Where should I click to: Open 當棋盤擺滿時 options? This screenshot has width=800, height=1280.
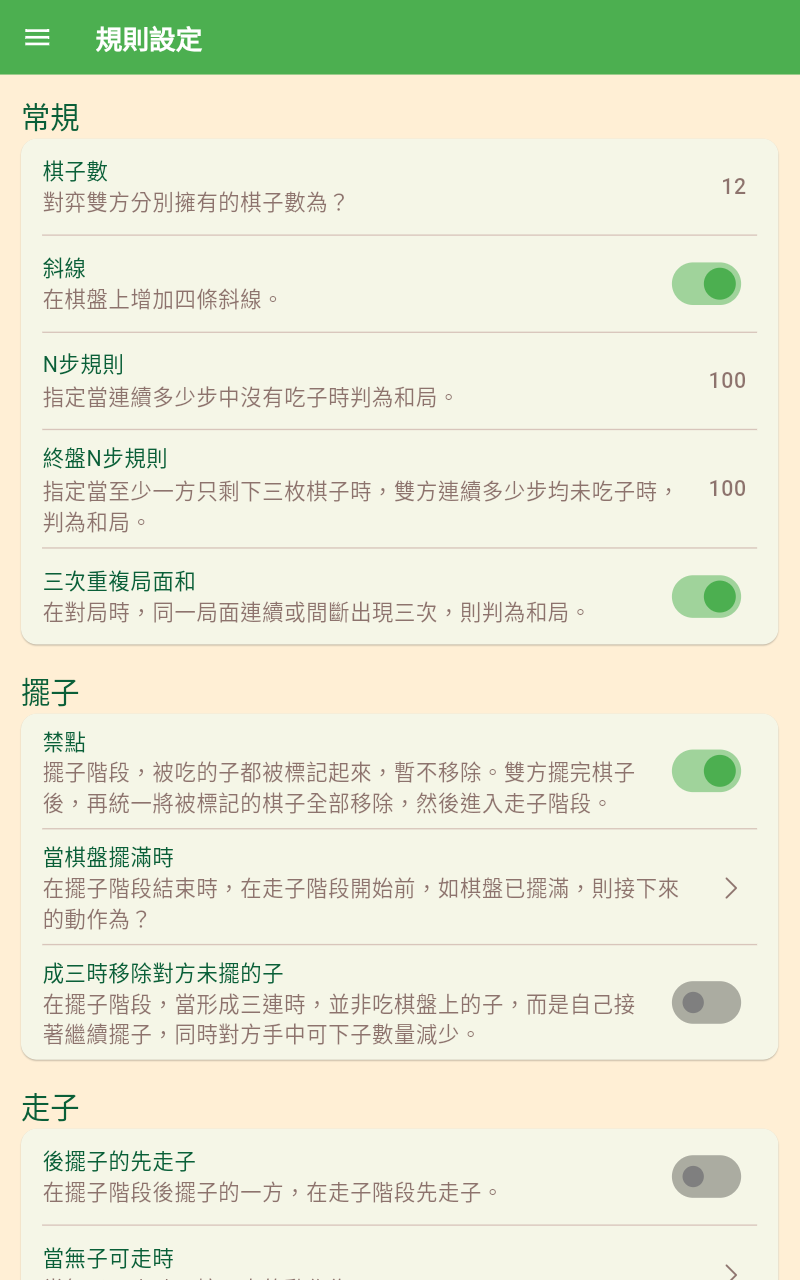tap(399, 887)
